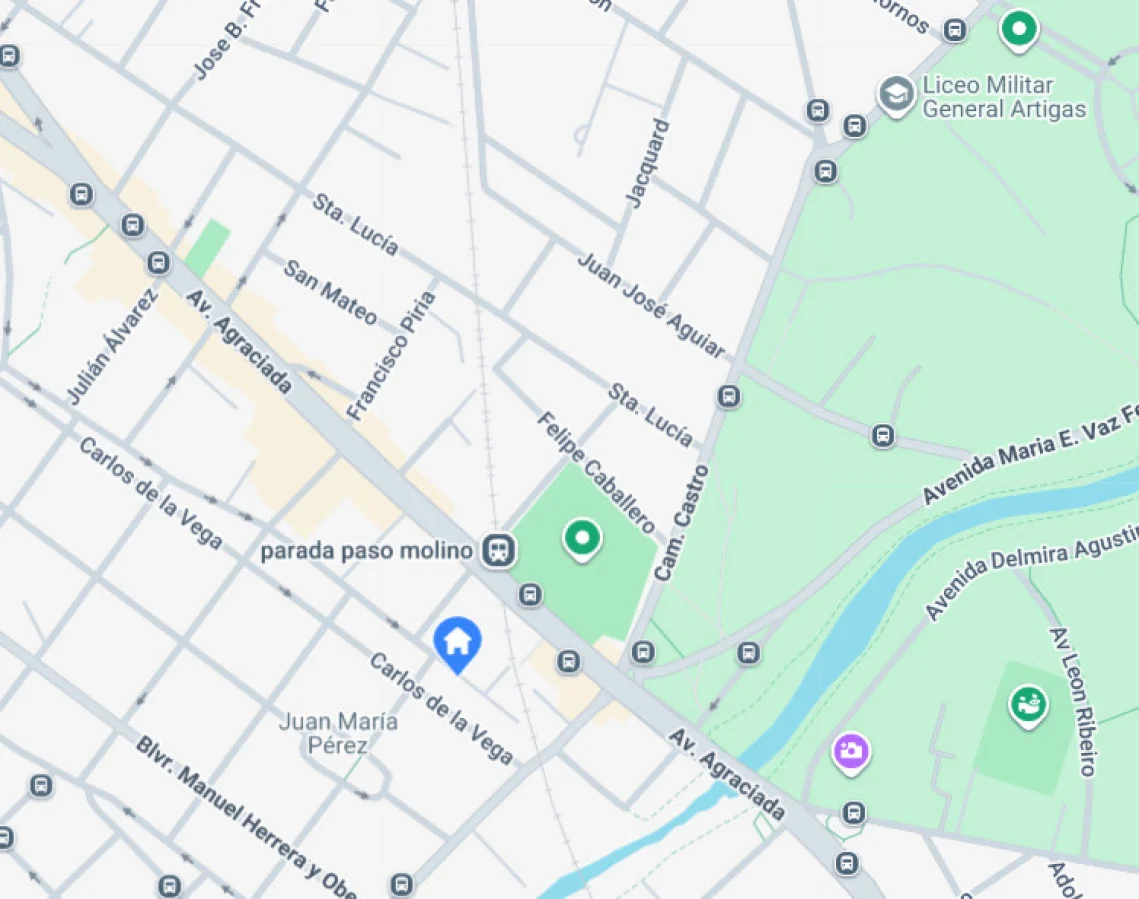Select the playground pin near Av Leon Ribeiro
This screenshot has height=899, width=1139.
tap(1028, 704)
